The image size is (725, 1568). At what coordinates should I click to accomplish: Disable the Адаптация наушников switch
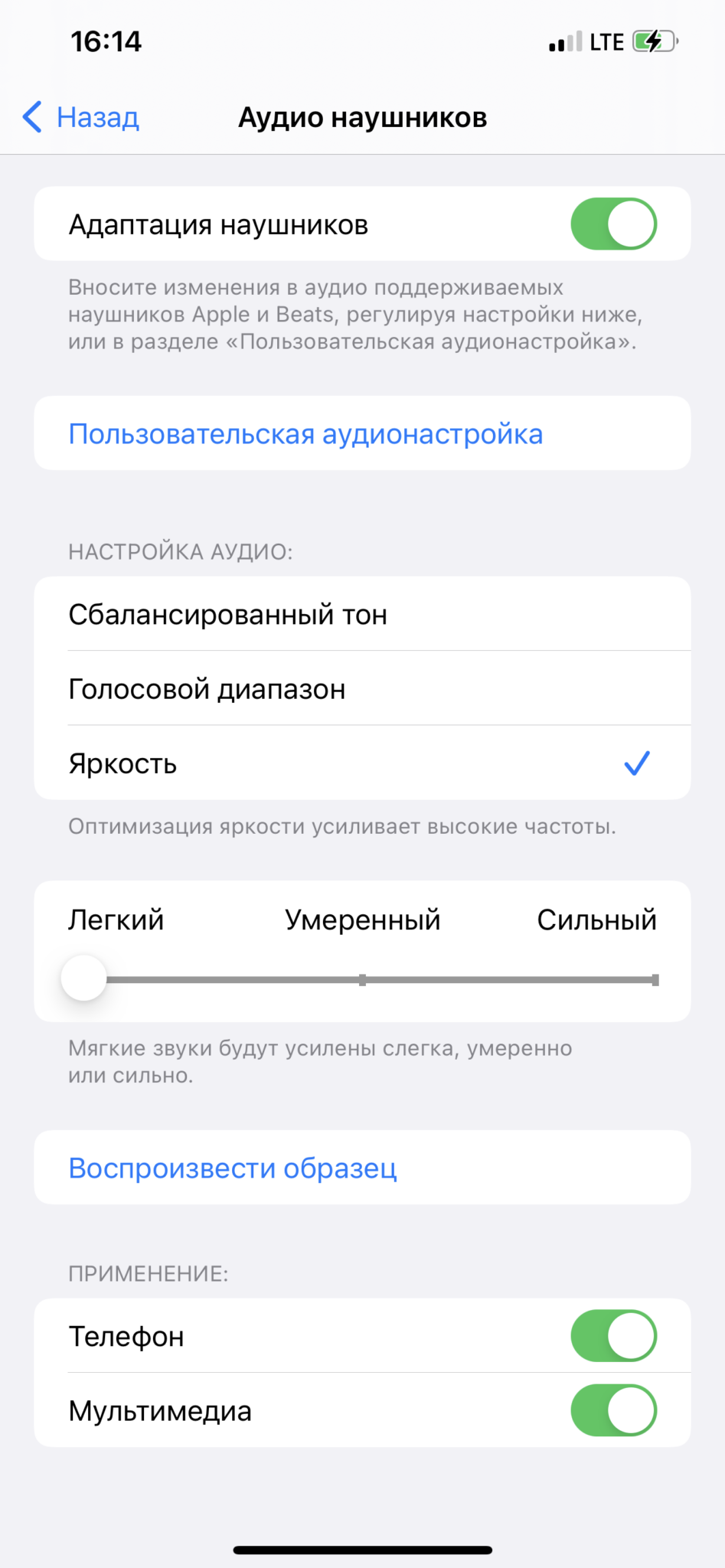click(x=613, y=224)
